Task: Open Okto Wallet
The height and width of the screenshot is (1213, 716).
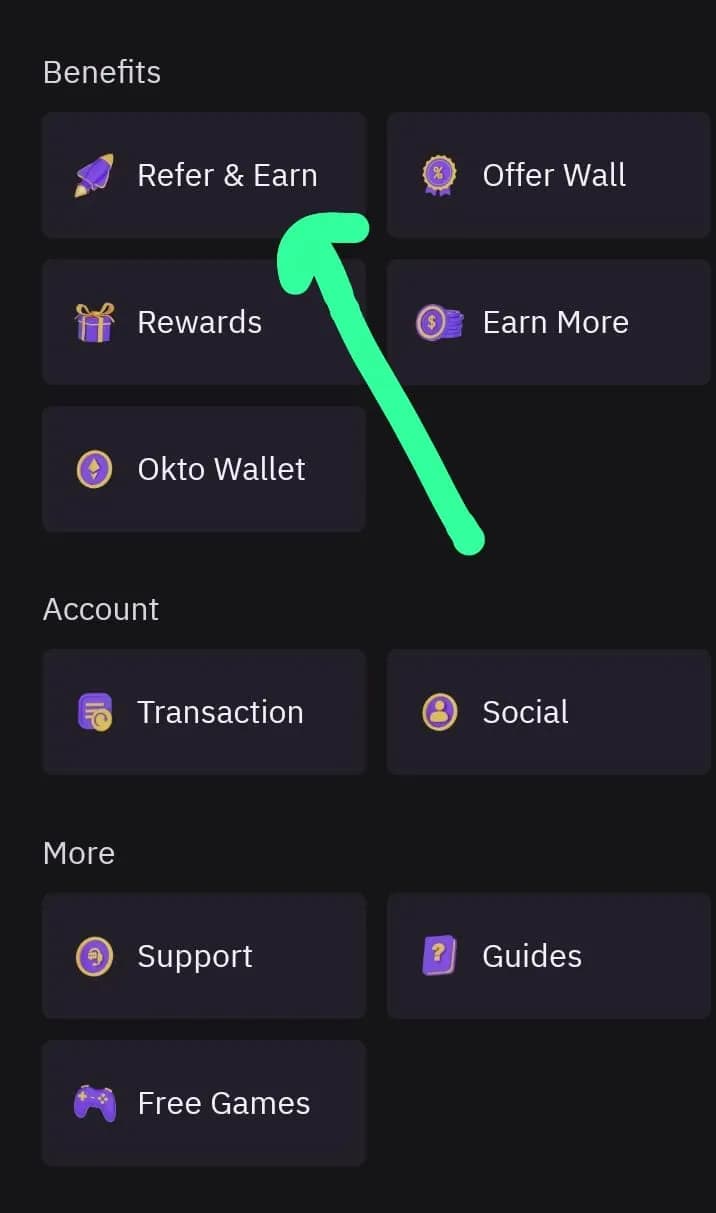Action: [x=204, y=469]
